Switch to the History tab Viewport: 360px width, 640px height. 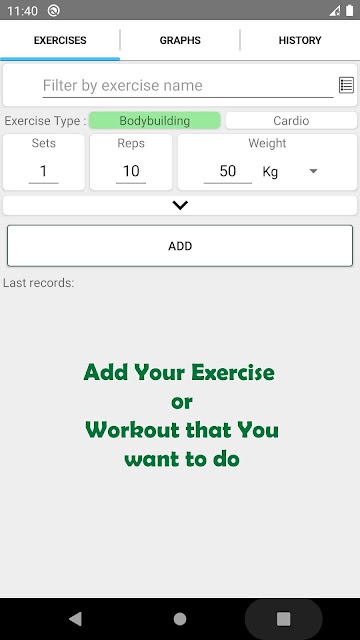300,40
